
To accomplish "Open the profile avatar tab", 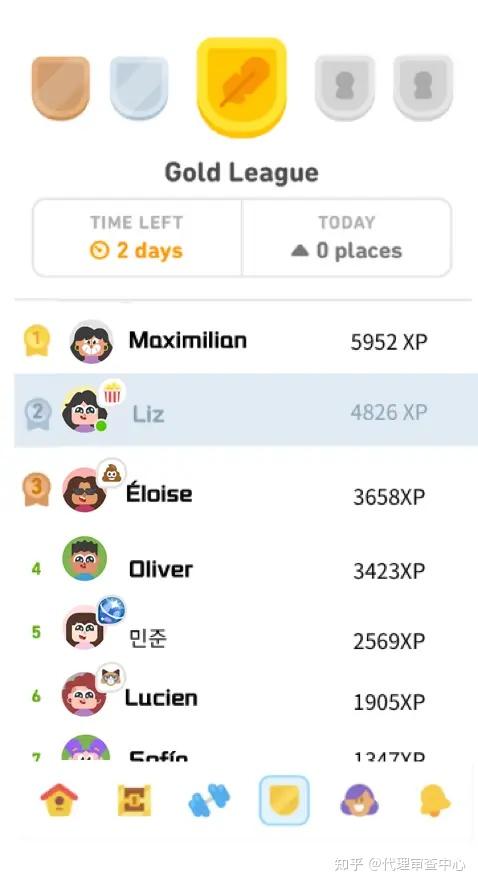I will (359, 800).
